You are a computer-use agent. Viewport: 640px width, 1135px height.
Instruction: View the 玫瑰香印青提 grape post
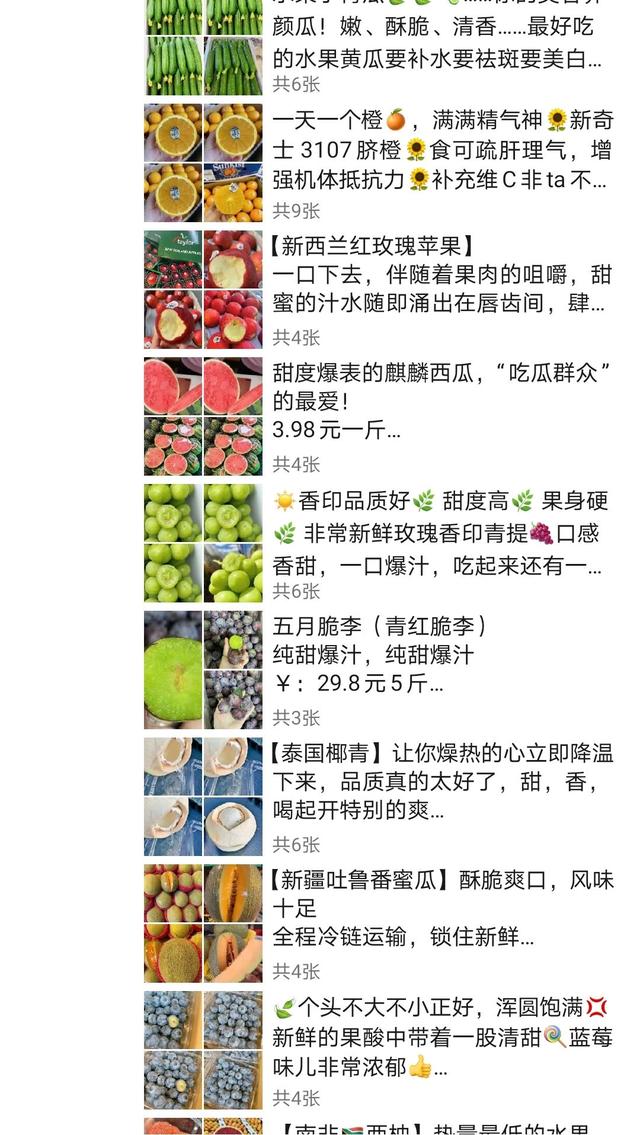(x=440, y=532)
